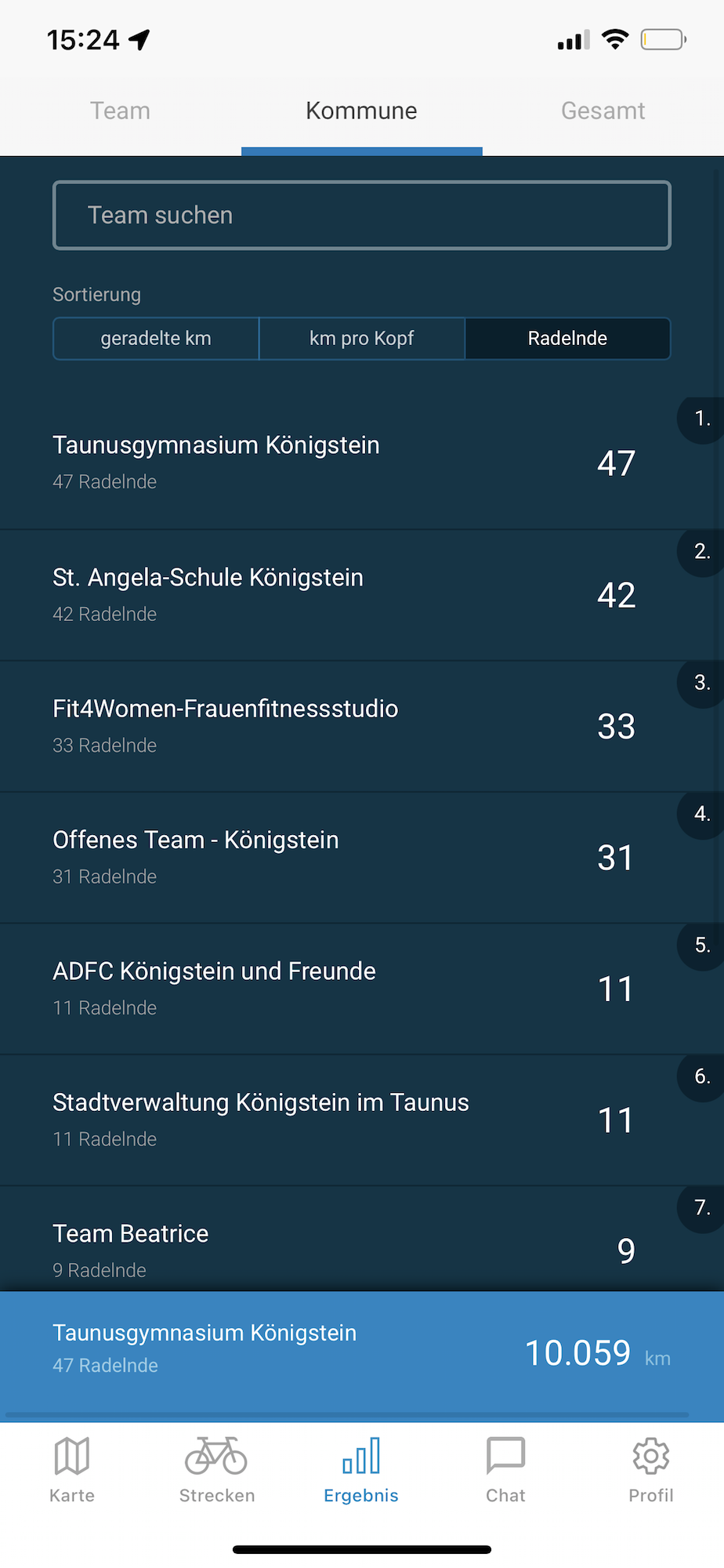
Task: Open St. Angela-Schule Königstein team
Action: click(x=345, y=594)
